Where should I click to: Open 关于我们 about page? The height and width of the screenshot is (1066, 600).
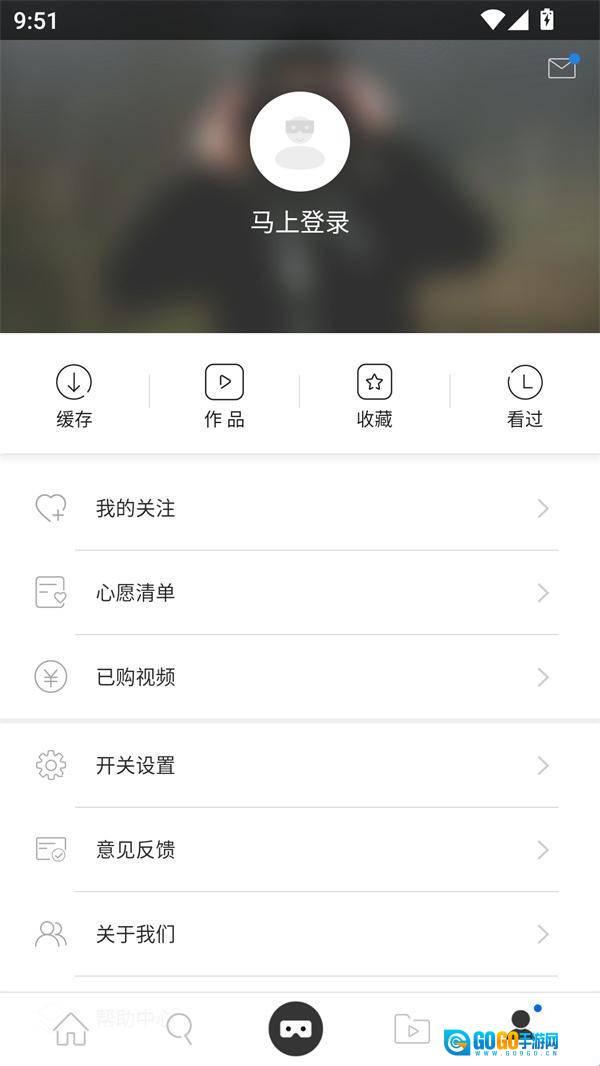click(x=300, y=934)
